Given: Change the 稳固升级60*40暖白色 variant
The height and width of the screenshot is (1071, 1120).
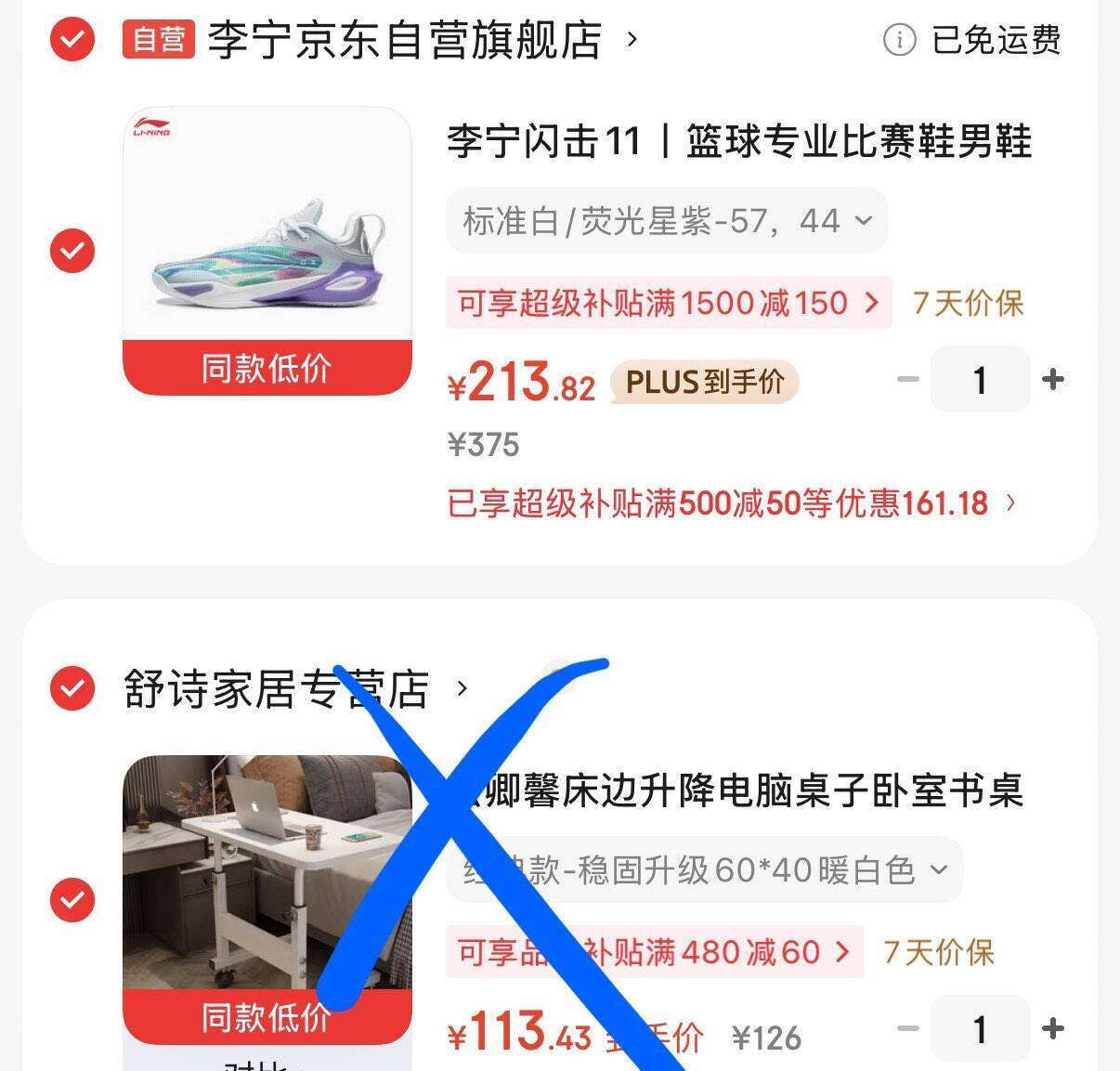Looking at the screenshot, I should 704,870.
